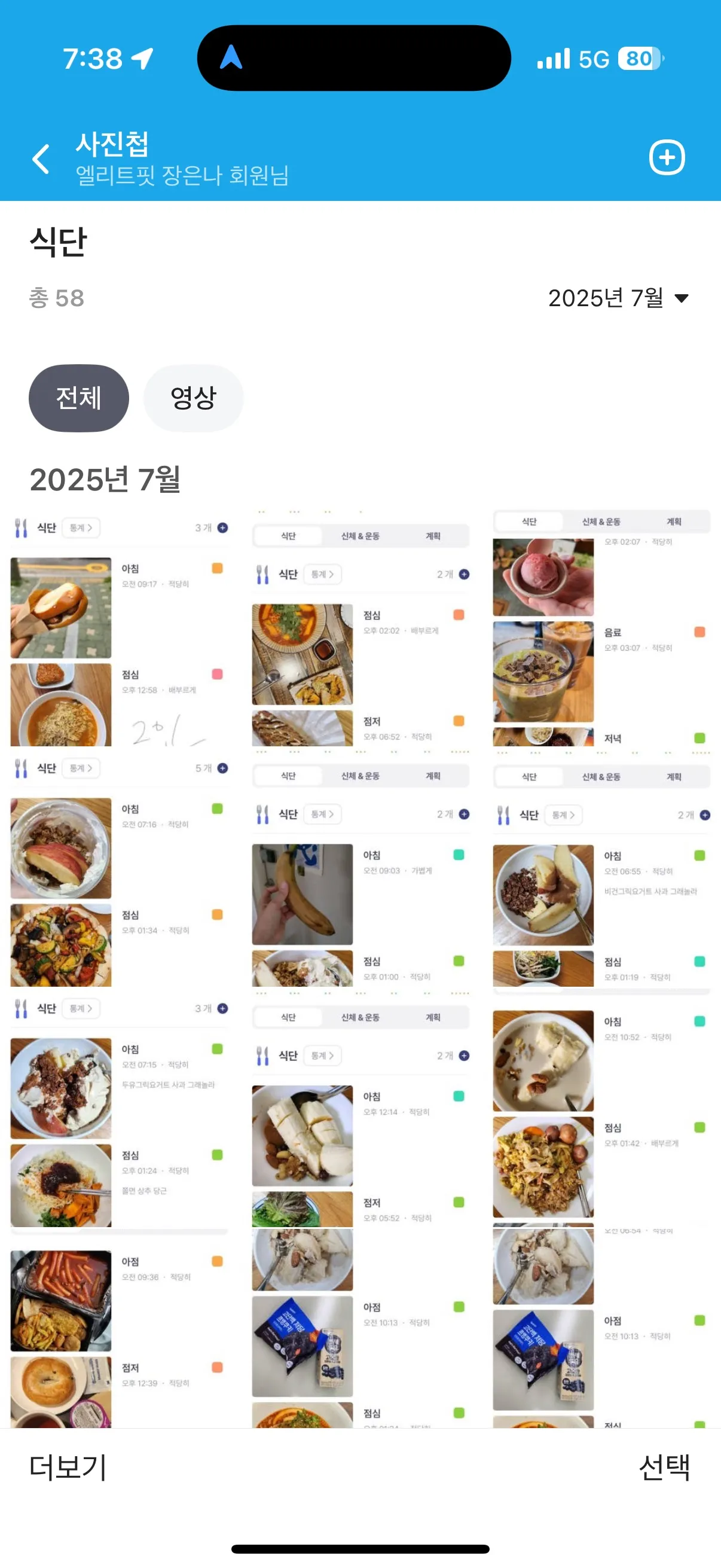The image size is (721, 1568).
Task: Tap the fork-and-knife 식단 icon on first card
Action: tap(20, 527)
